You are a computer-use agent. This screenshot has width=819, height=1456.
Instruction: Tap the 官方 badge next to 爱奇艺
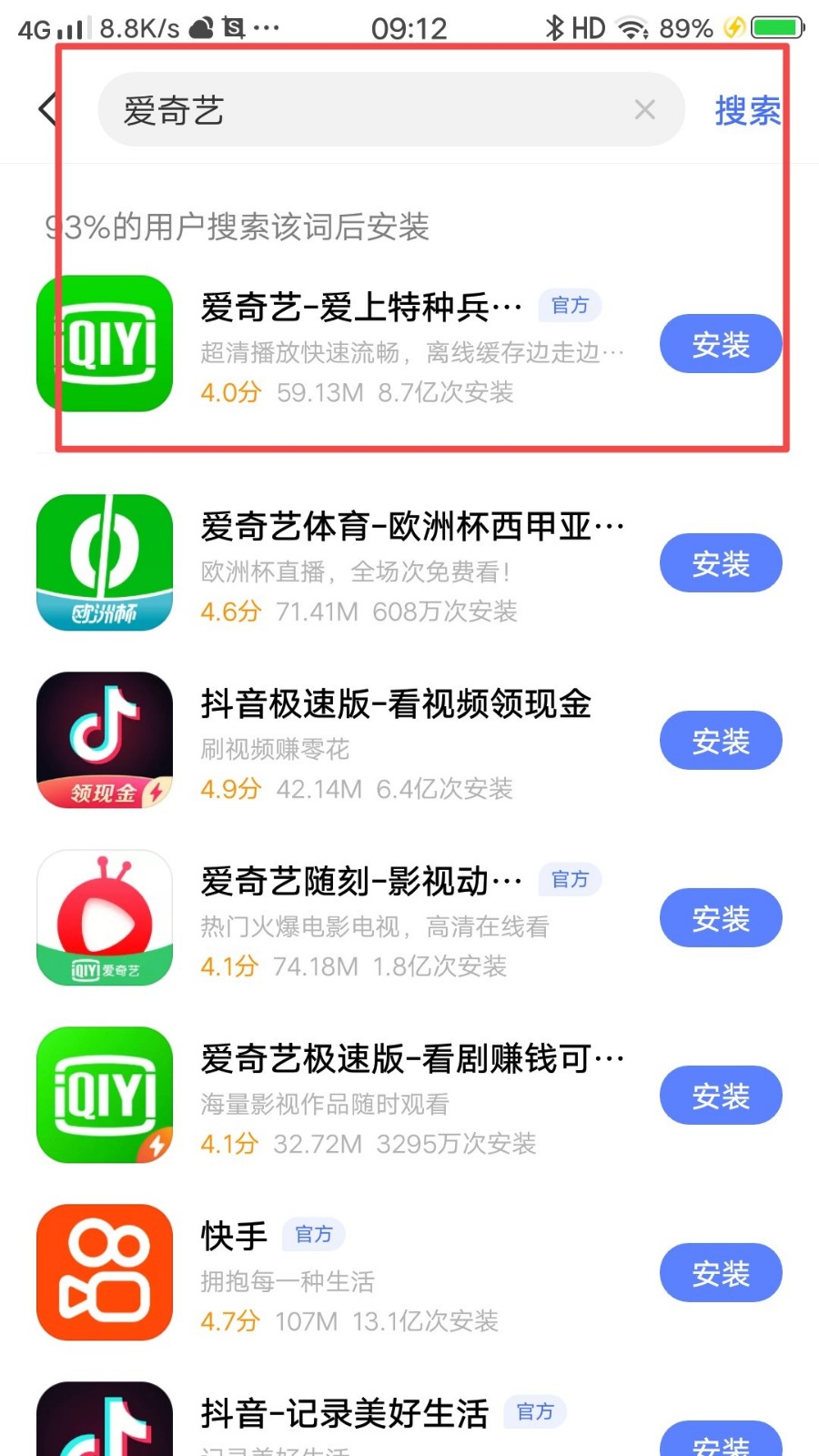[570, 306]
